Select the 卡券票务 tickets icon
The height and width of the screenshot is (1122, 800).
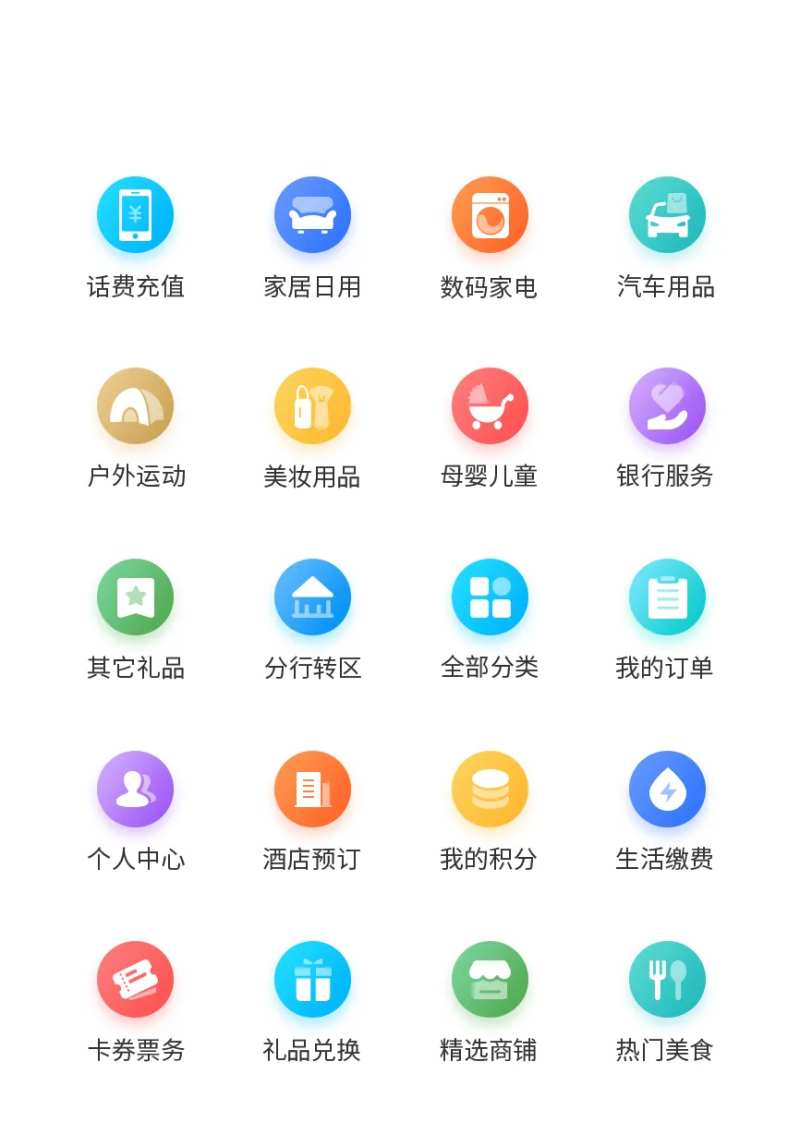click(136, 979)
